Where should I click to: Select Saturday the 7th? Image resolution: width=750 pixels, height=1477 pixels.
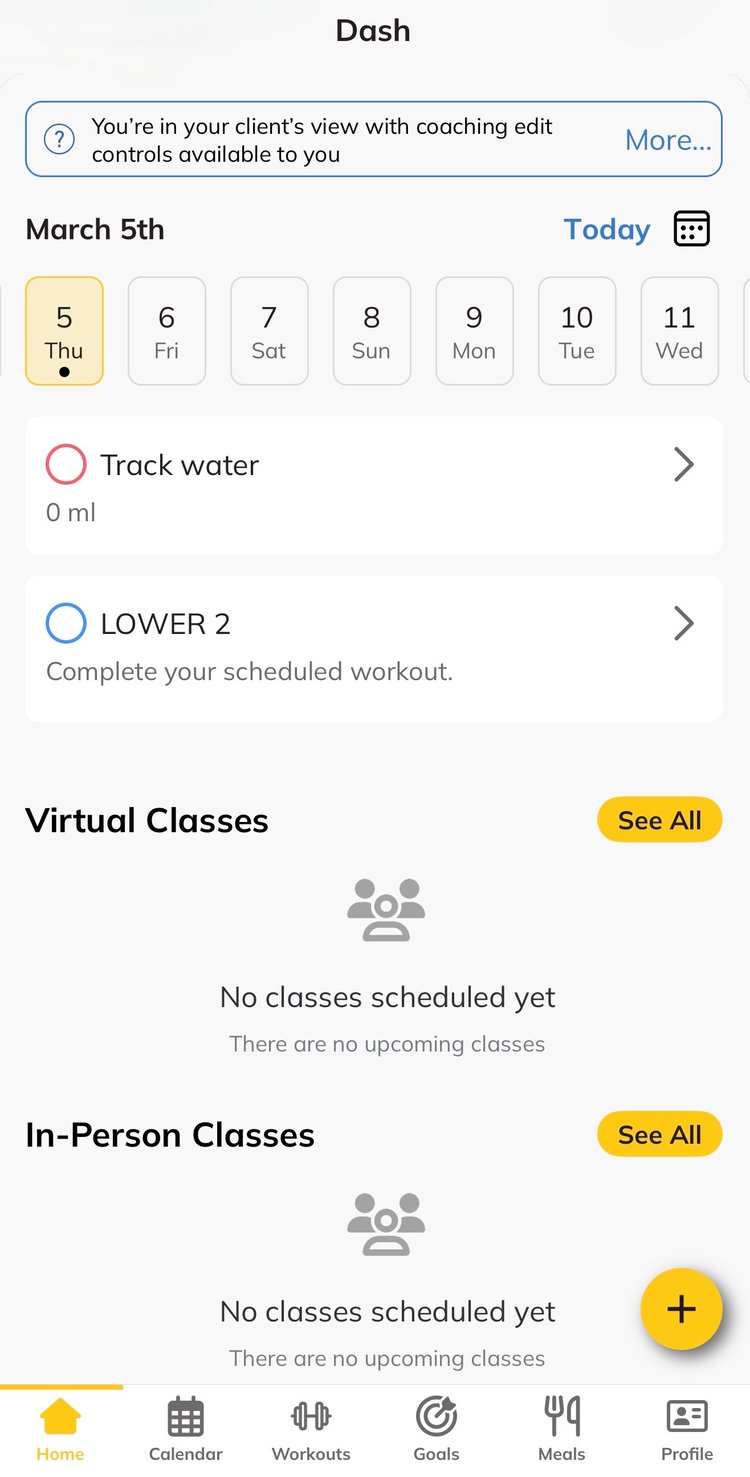[269, 331]
